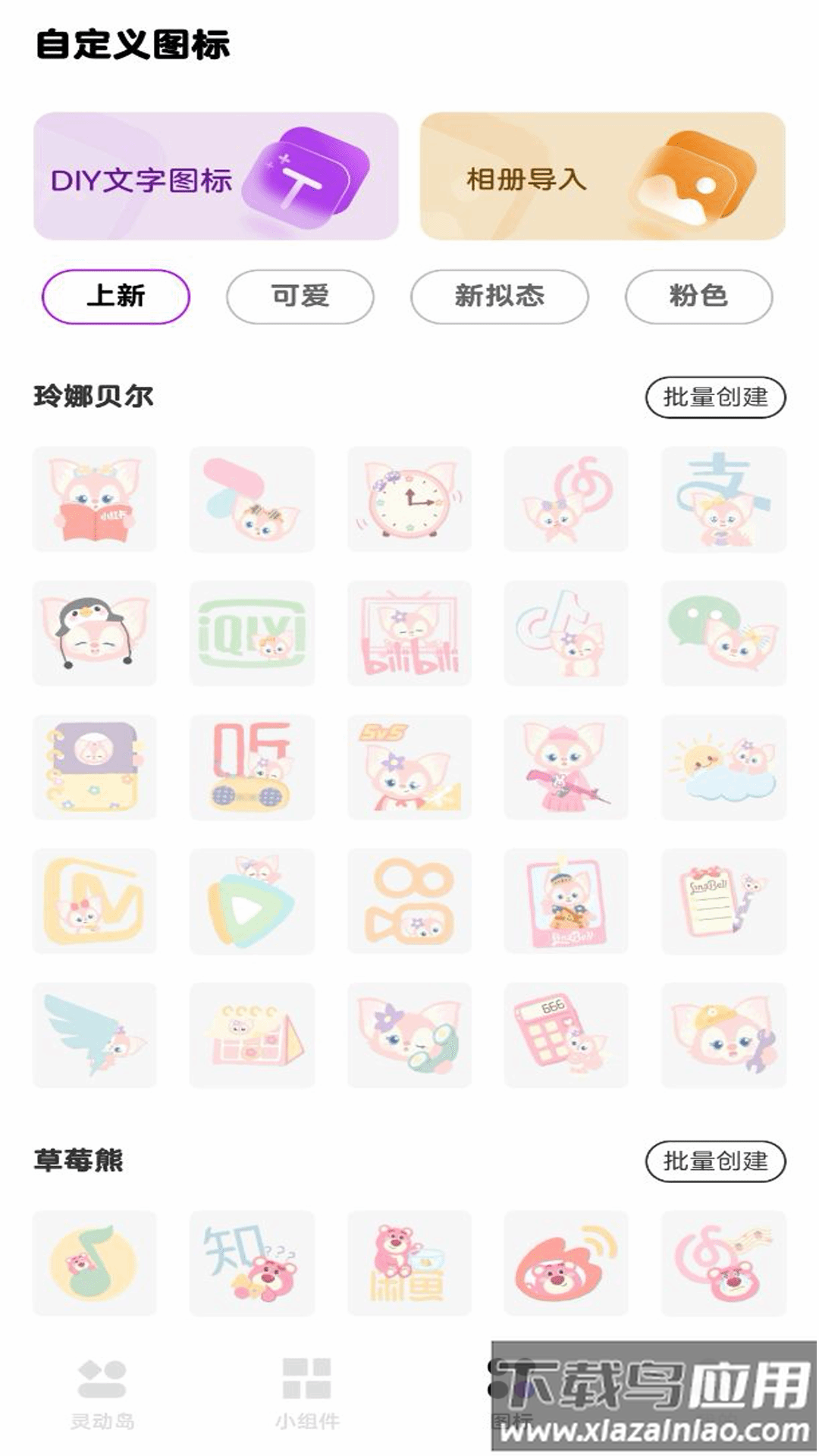The image size is (819, 1456).
Task: Filter icons by 粉色
Action: pos(698,296)
